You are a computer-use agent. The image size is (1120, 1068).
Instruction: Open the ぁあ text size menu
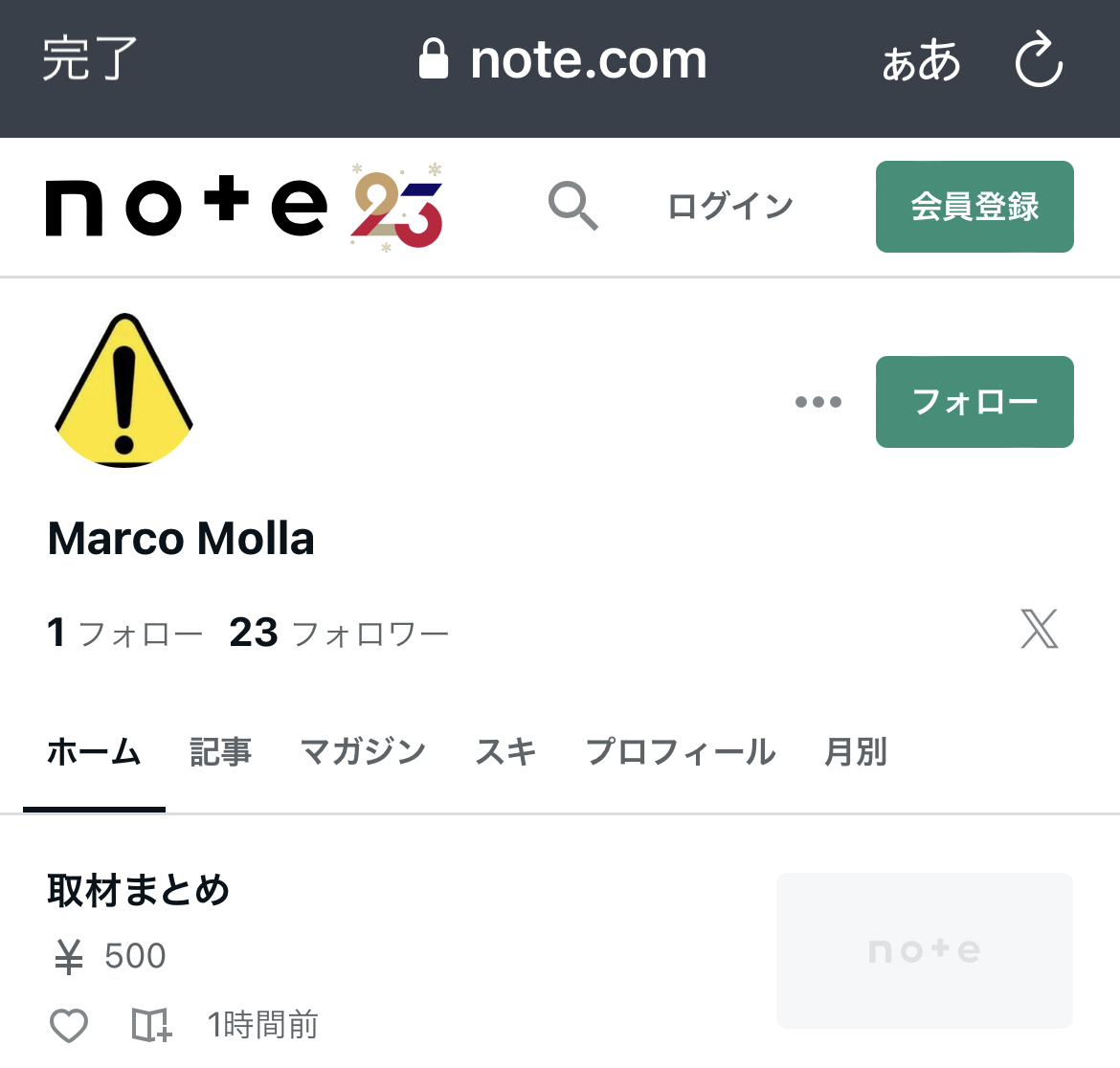point(922,61)
